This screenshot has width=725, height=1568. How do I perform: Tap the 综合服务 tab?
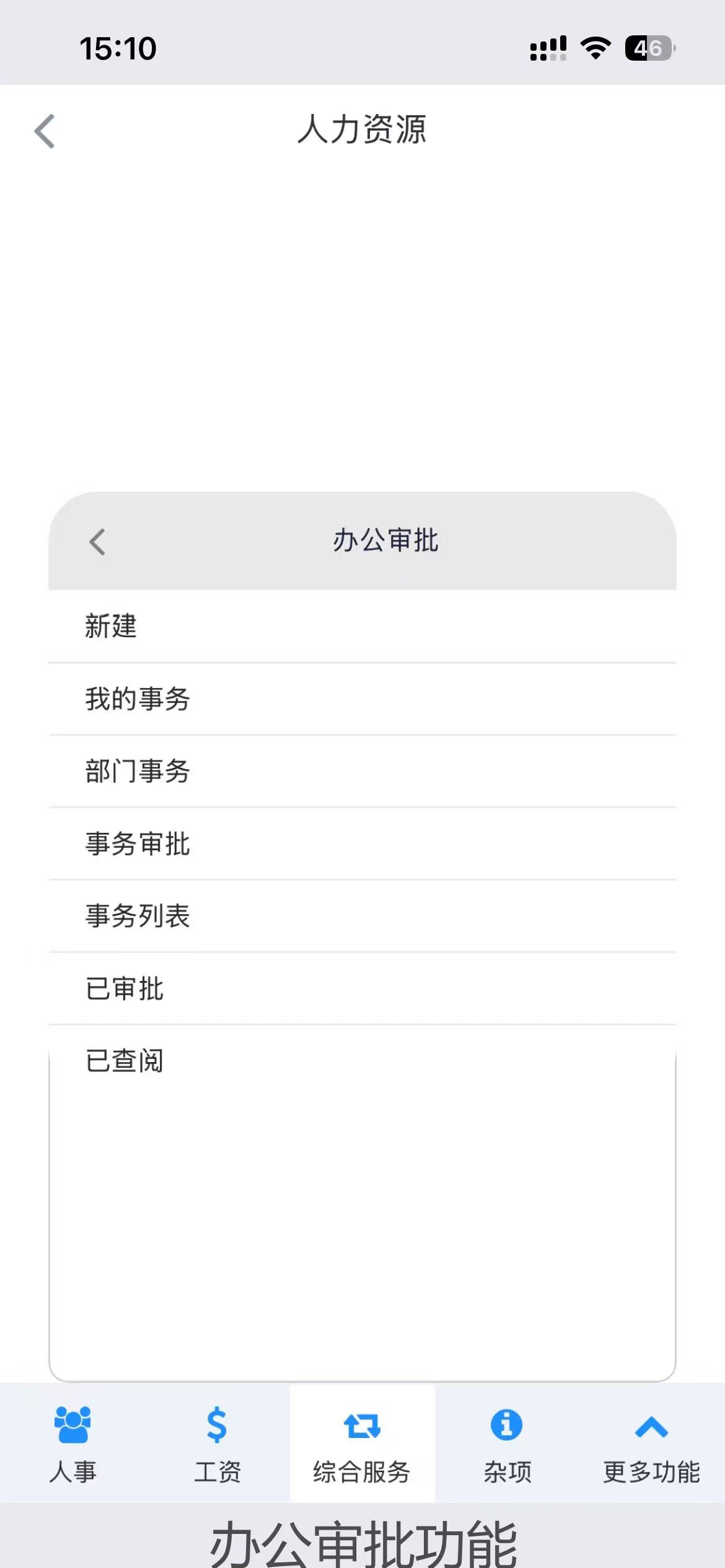[x=362, y=1444]
